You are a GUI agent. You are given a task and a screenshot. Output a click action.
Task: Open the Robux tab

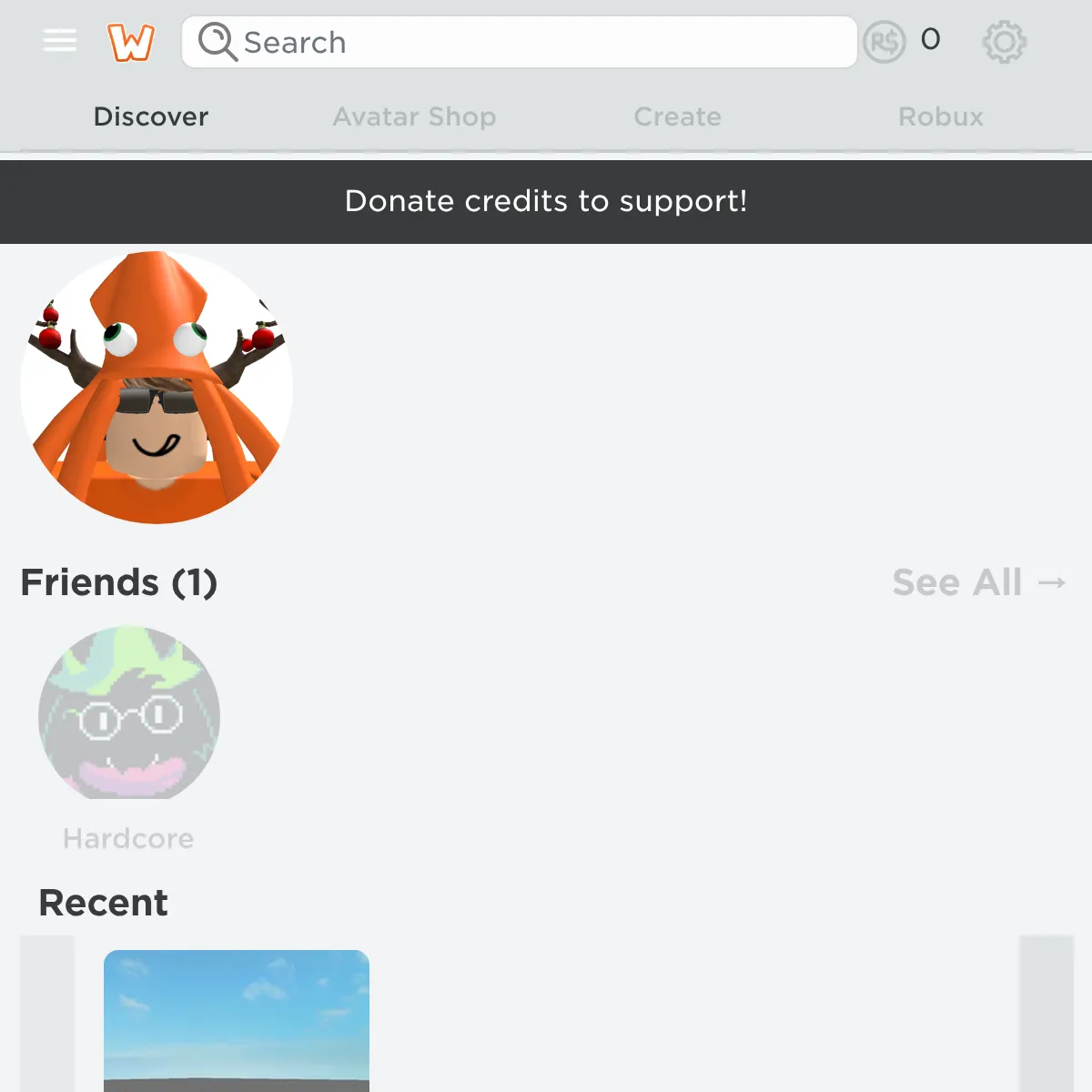(941, 116)
